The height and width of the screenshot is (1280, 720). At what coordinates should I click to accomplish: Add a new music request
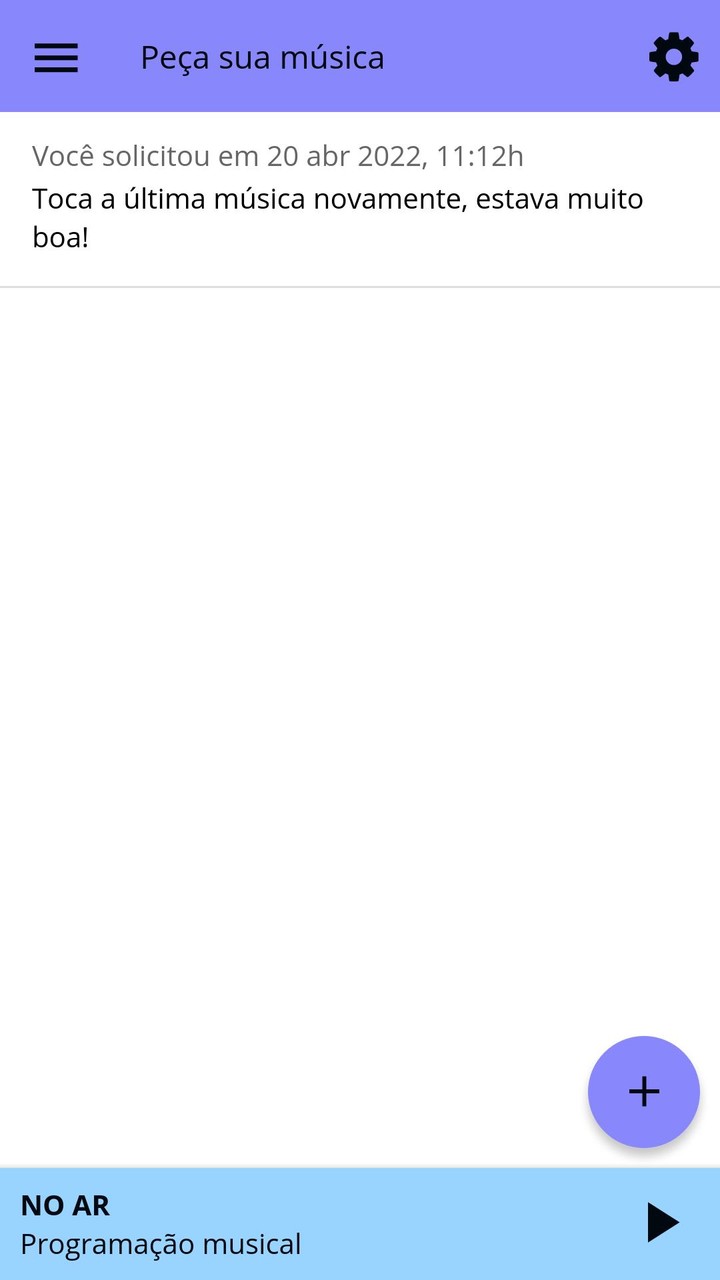[x=643, y=1091]
